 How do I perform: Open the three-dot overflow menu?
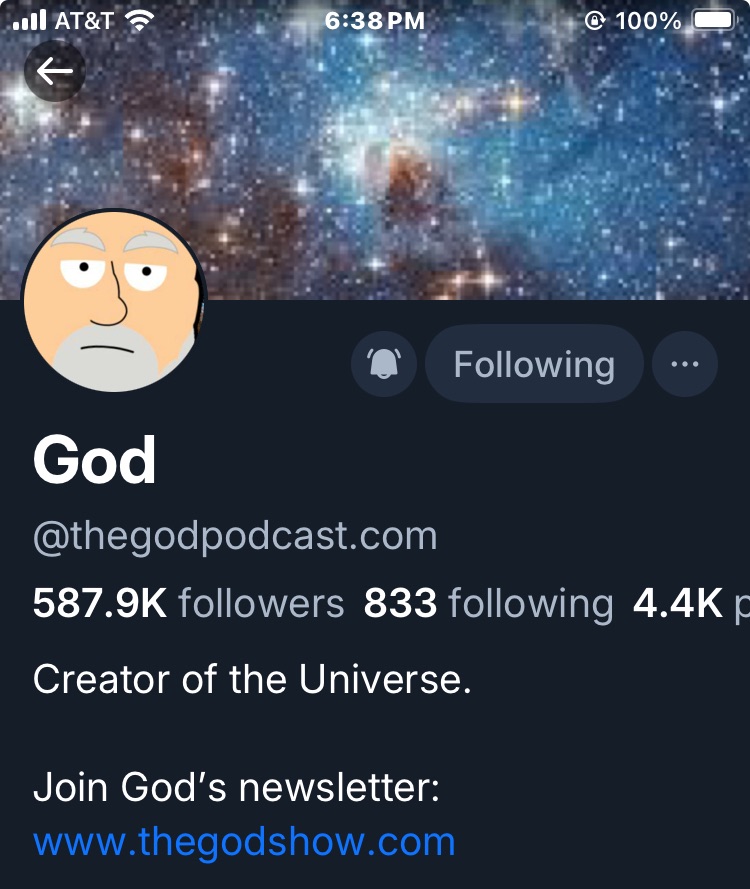click(685, 364)
